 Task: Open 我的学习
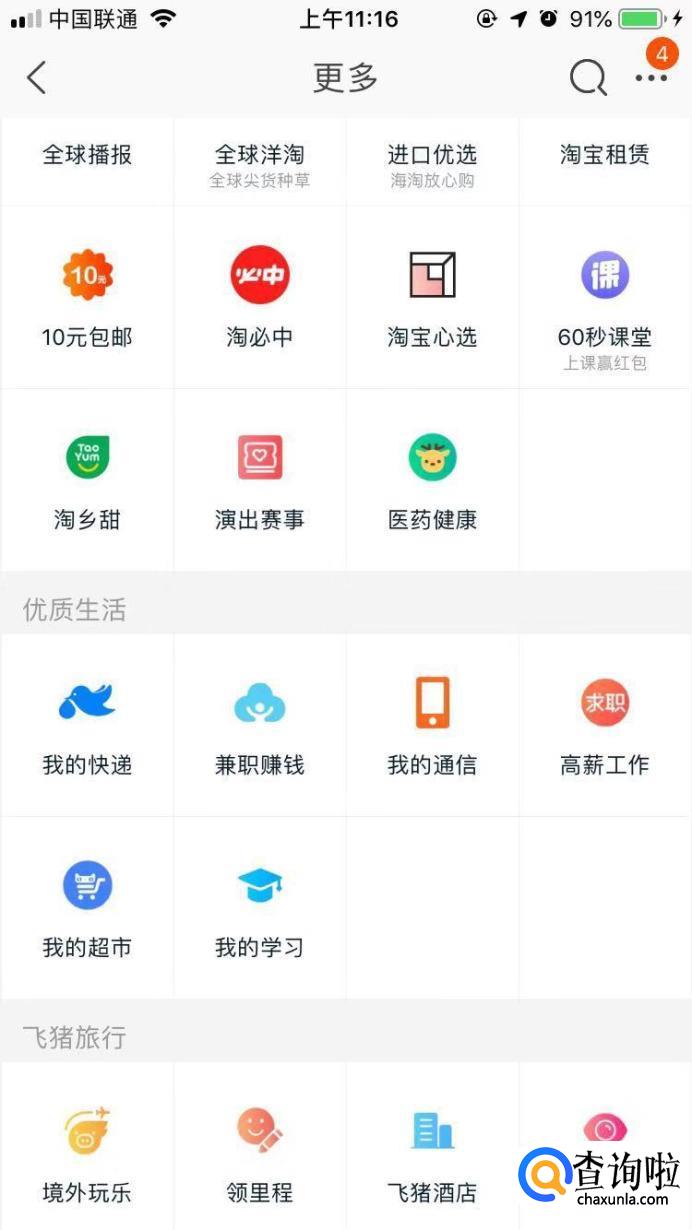(260, 908)
